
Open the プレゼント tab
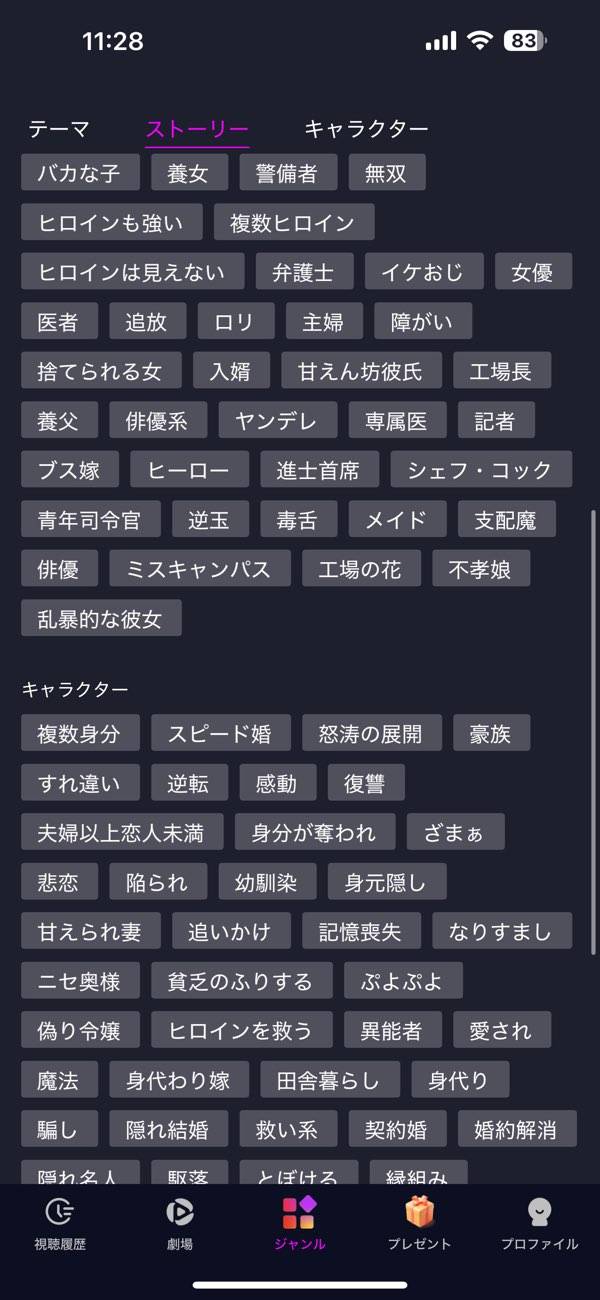(420, 1223)
